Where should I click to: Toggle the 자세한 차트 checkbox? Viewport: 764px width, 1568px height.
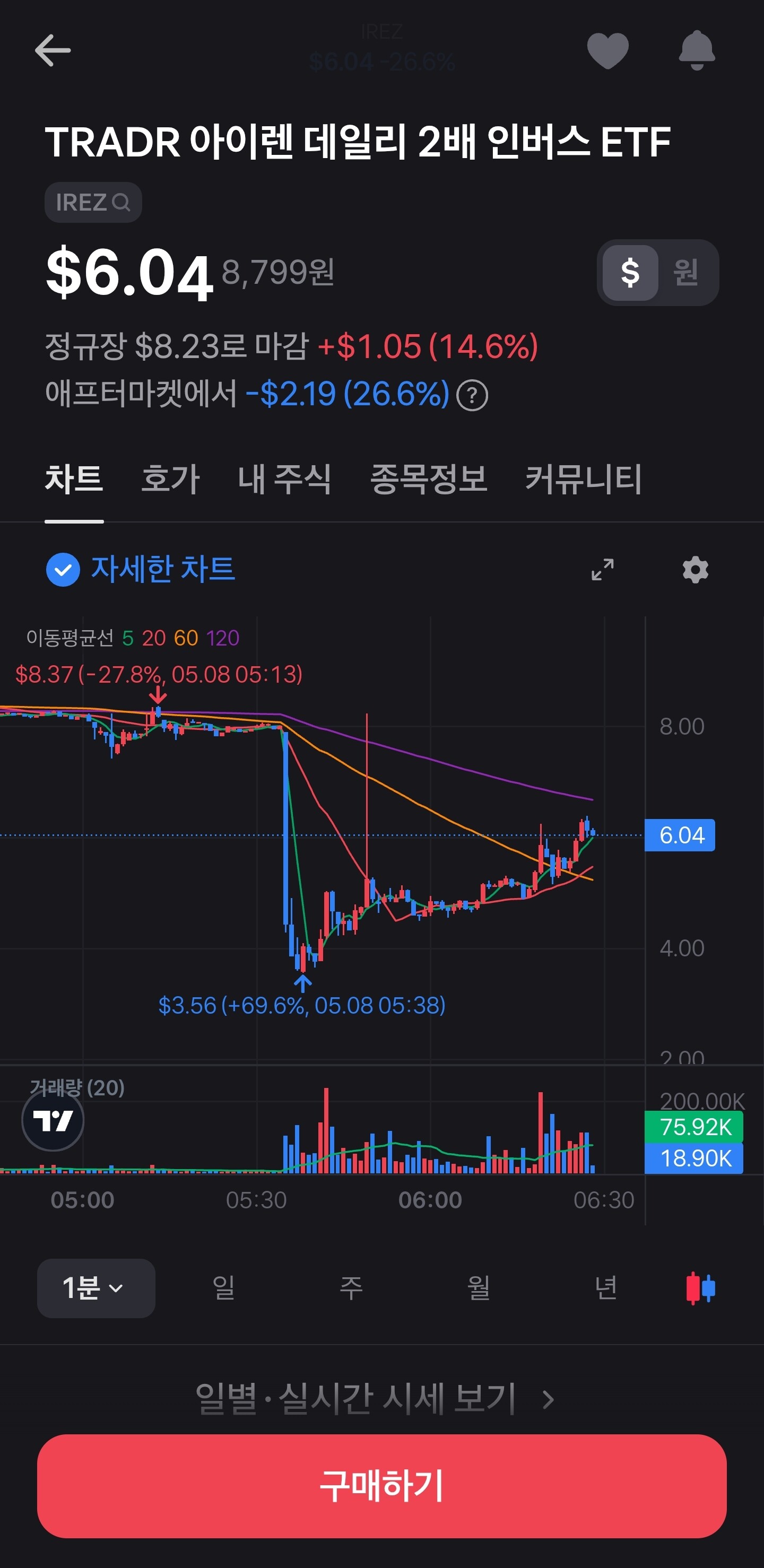coord(63,570)
